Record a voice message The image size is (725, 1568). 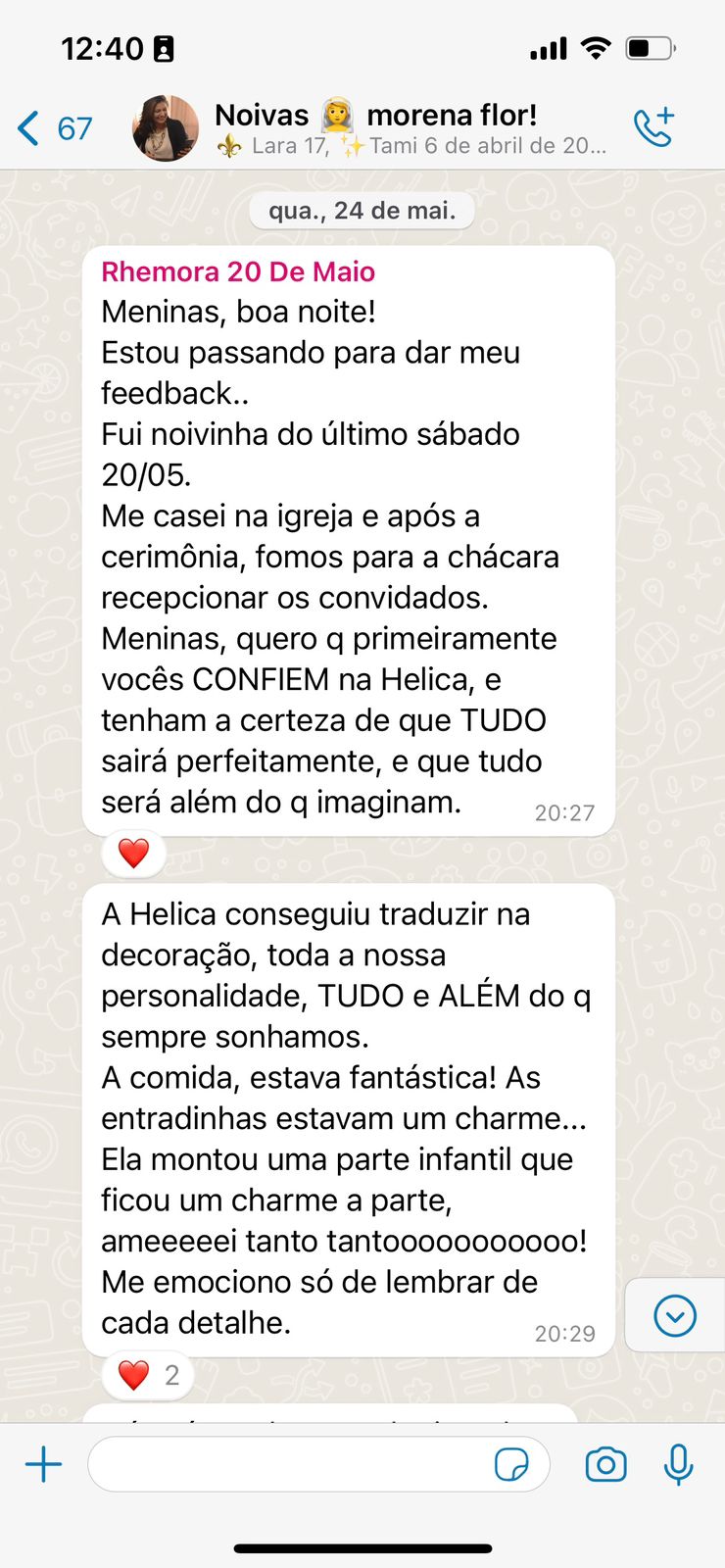678,1465
